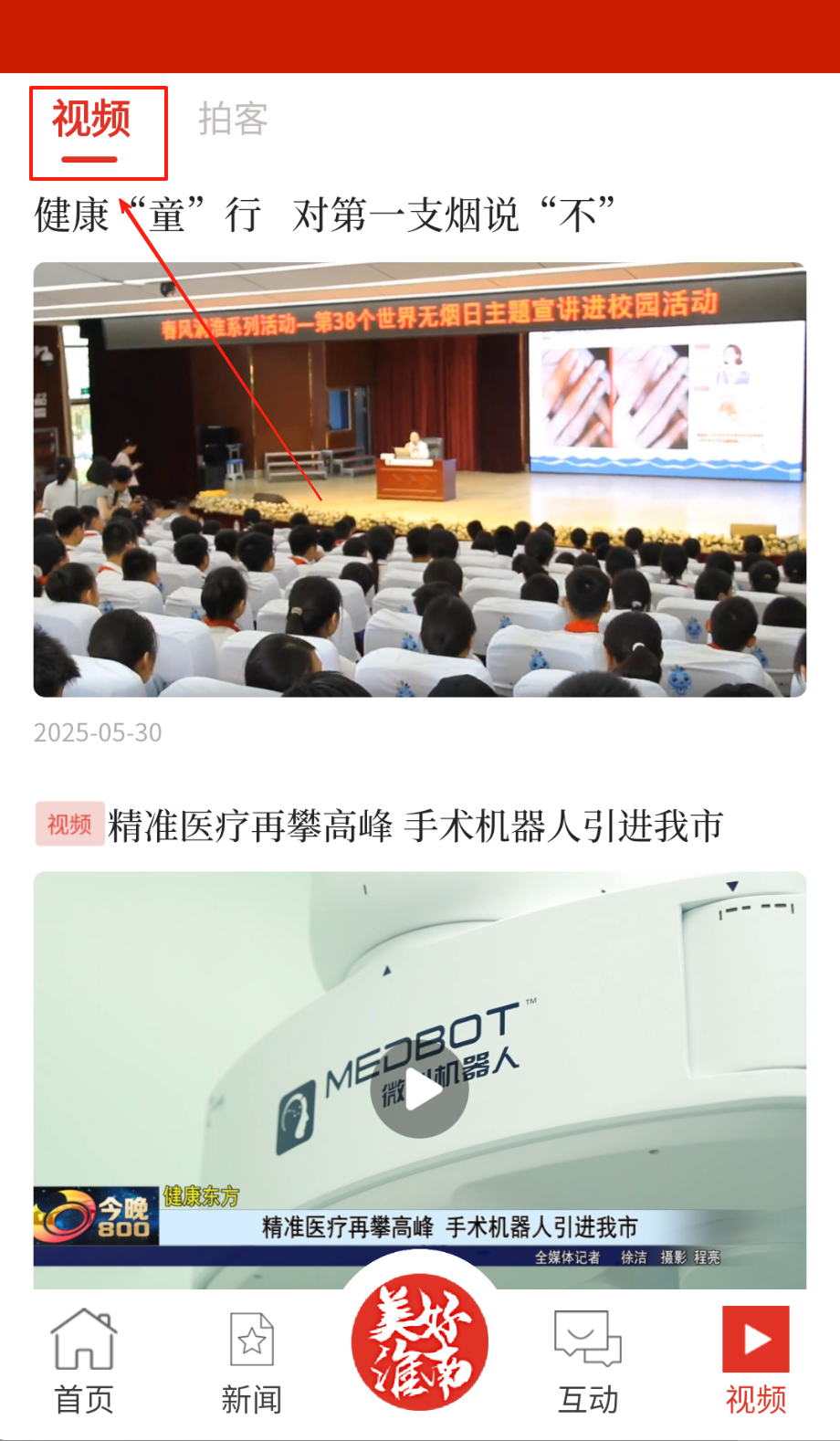Select the 视频 top tab
The image size is (840, 1441).
pos(91,121)
